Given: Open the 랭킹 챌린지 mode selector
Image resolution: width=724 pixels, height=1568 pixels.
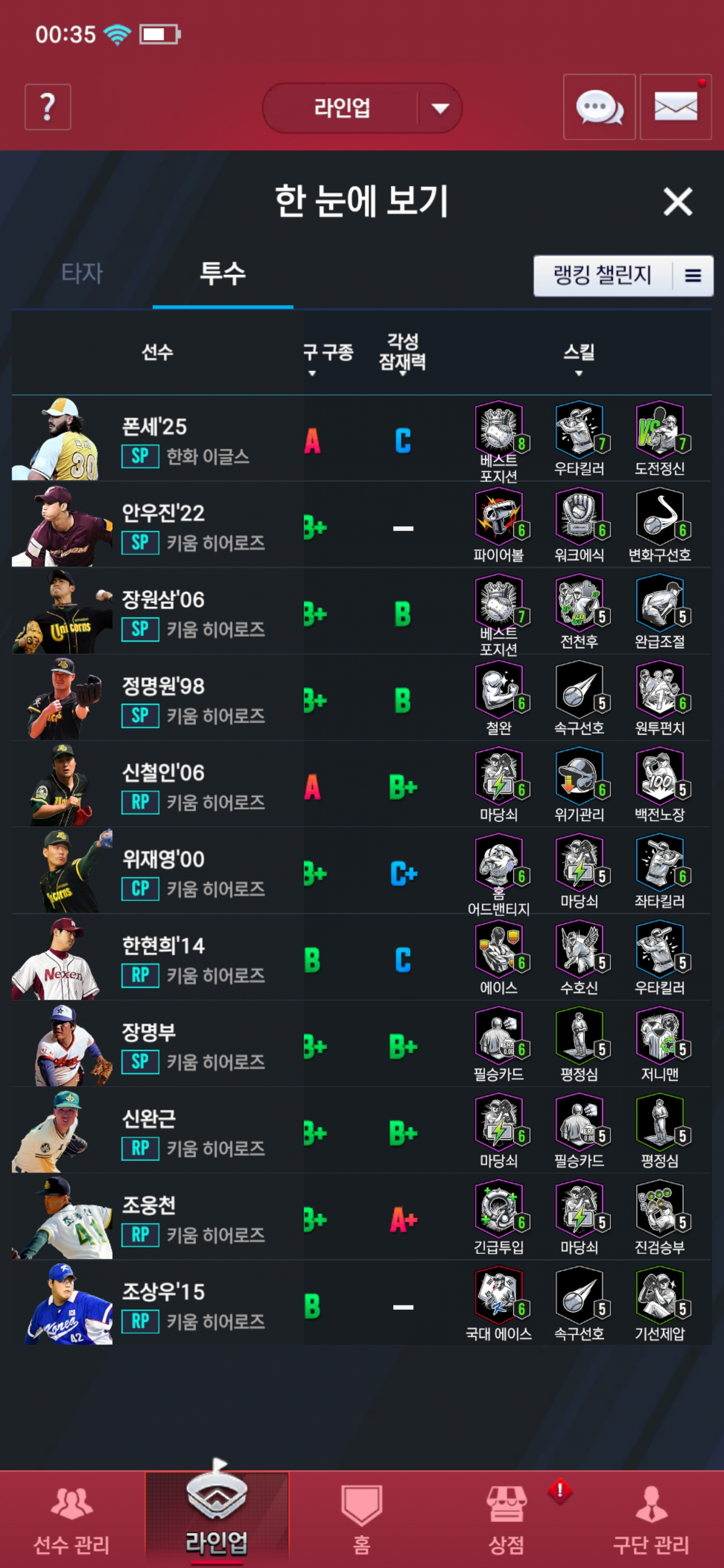Looking at the screenshot, I should click(x=622, y=276).
